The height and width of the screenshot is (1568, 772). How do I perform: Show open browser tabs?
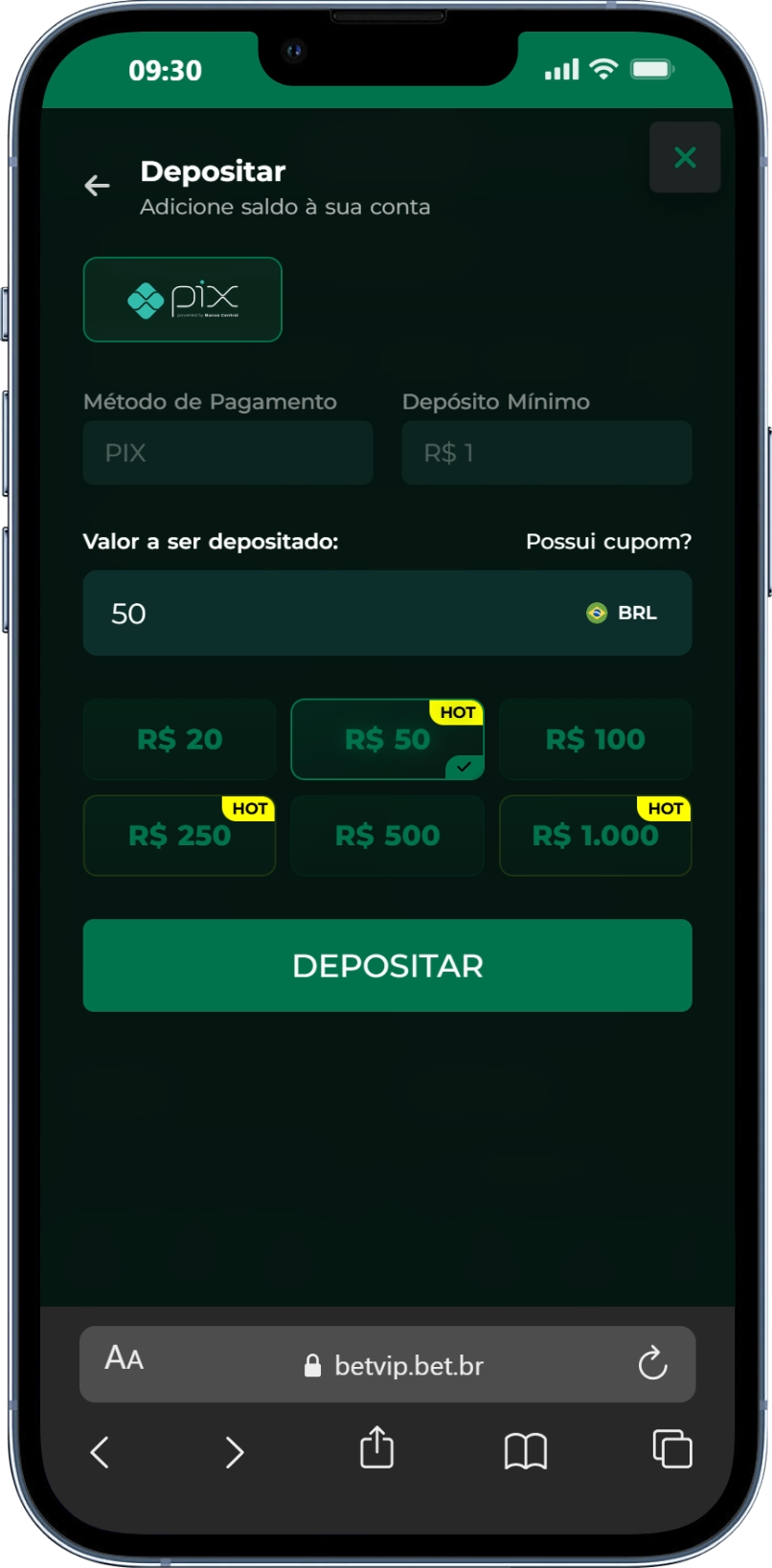[x=671, y=1448]
